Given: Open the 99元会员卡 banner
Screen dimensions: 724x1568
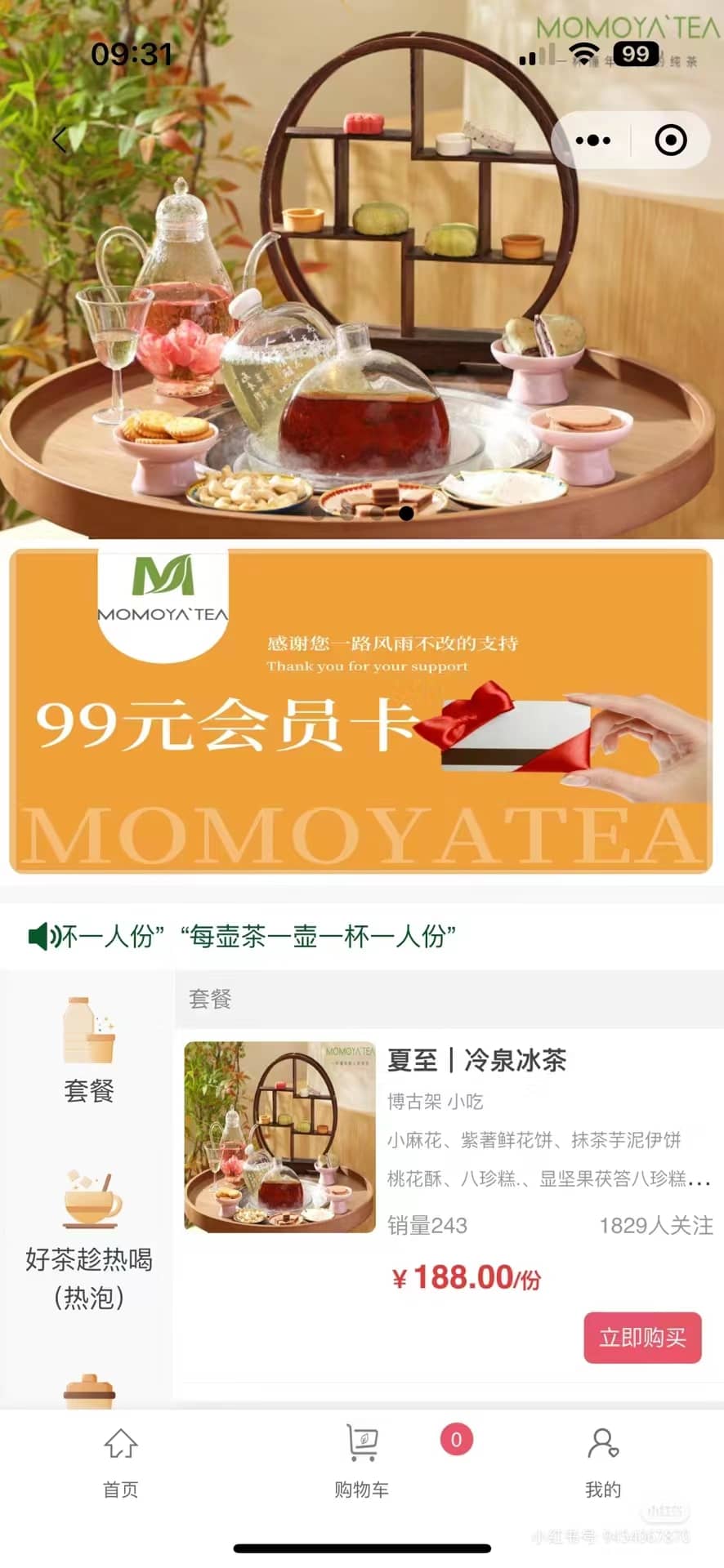Looking at the screenshot, I should [x=361, y=711].
